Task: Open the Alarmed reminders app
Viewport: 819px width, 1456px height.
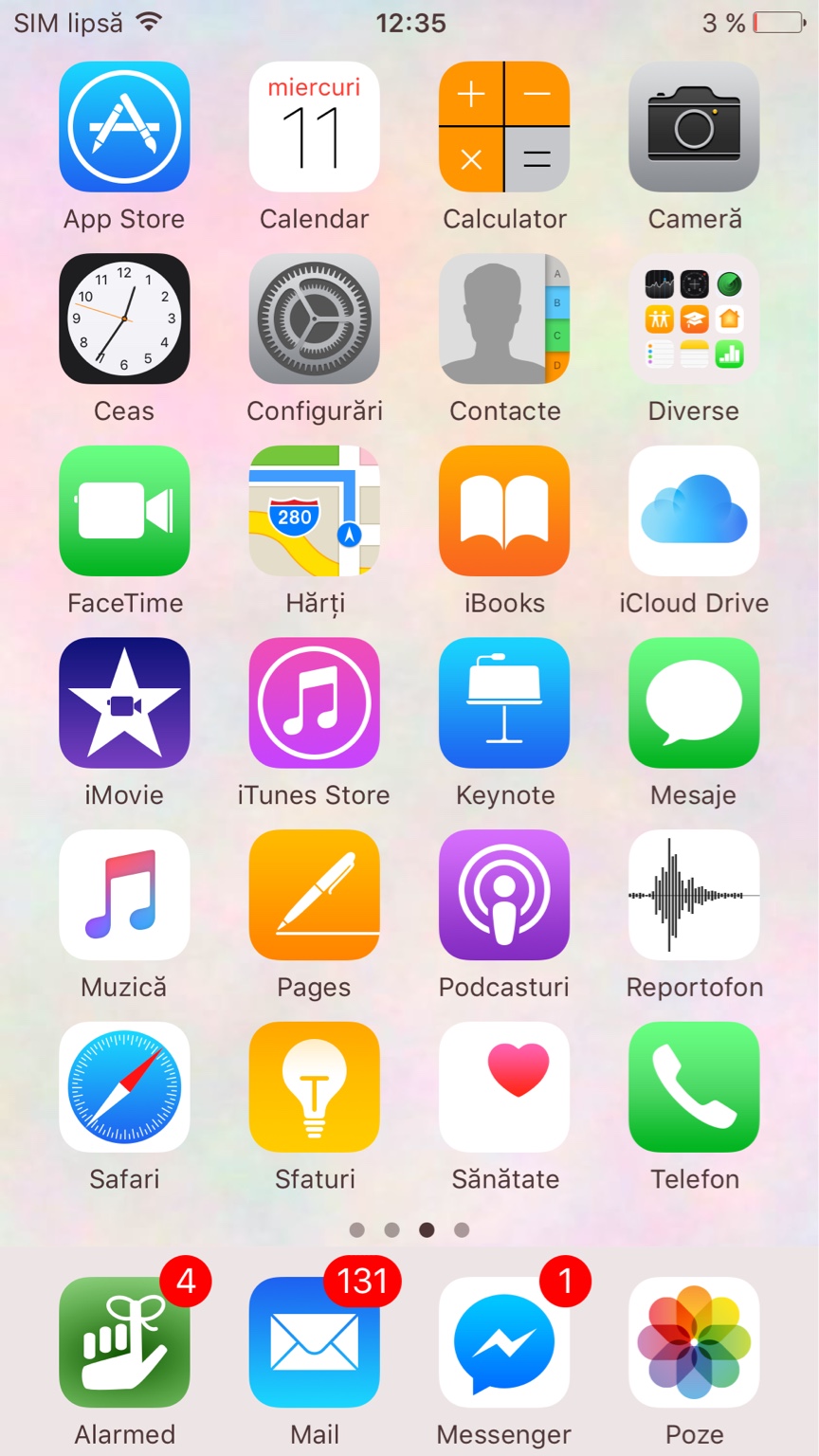Action: [x=124, y=1342]
